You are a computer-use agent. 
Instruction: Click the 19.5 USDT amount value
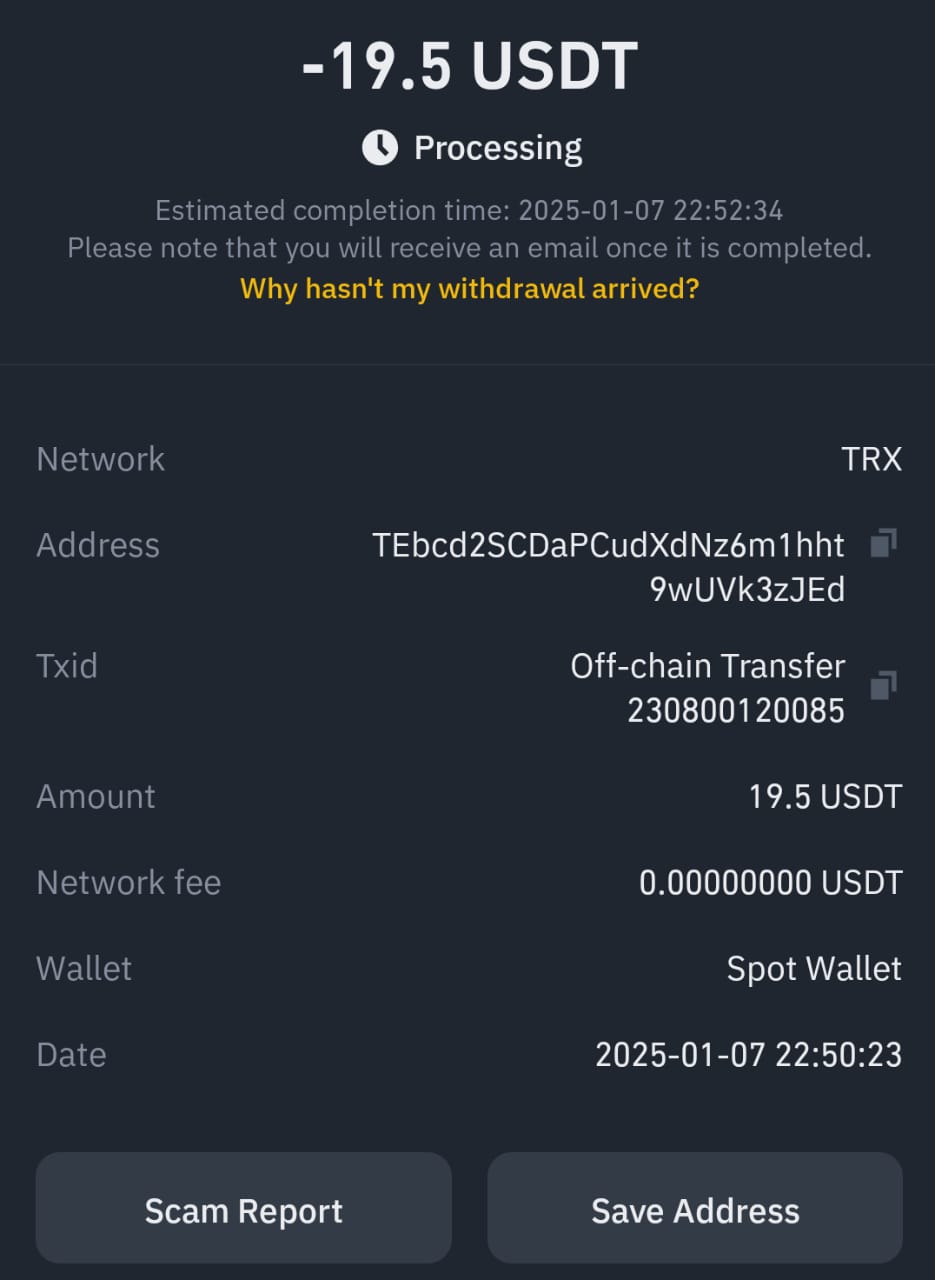(x=827, y=796)
